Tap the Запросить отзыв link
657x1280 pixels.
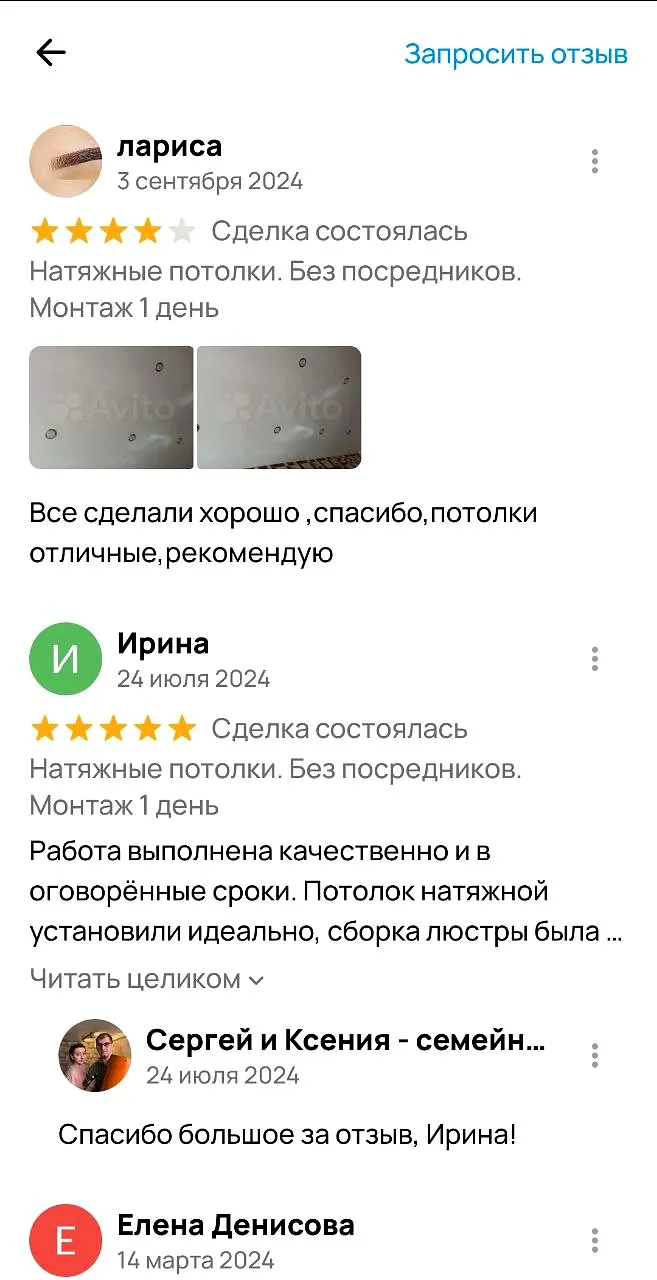tap(516, 54)
